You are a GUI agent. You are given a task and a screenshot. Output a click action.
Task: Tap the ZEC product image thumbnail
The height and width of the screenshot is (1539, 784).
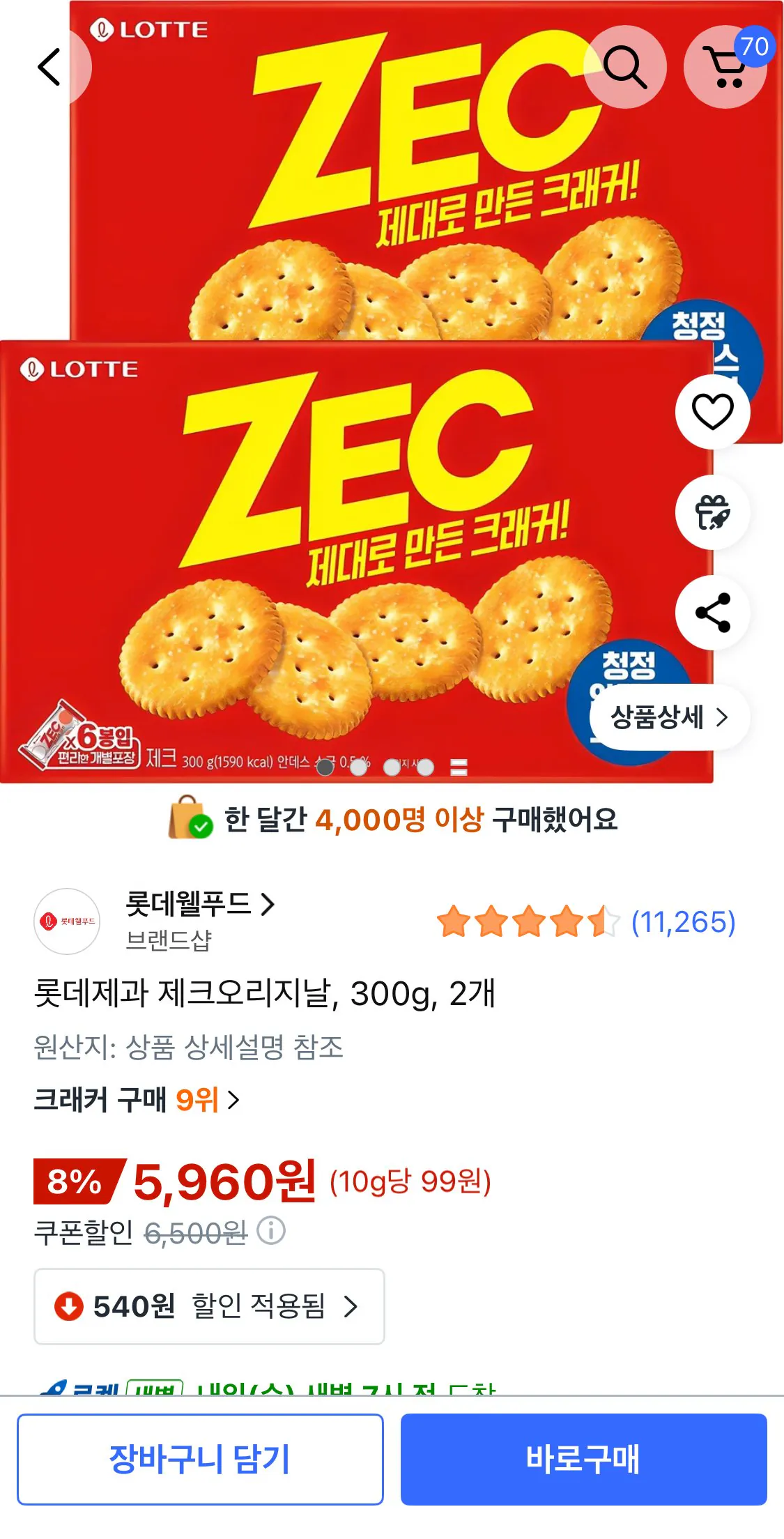pyautogui.click(x=348, y=558)
